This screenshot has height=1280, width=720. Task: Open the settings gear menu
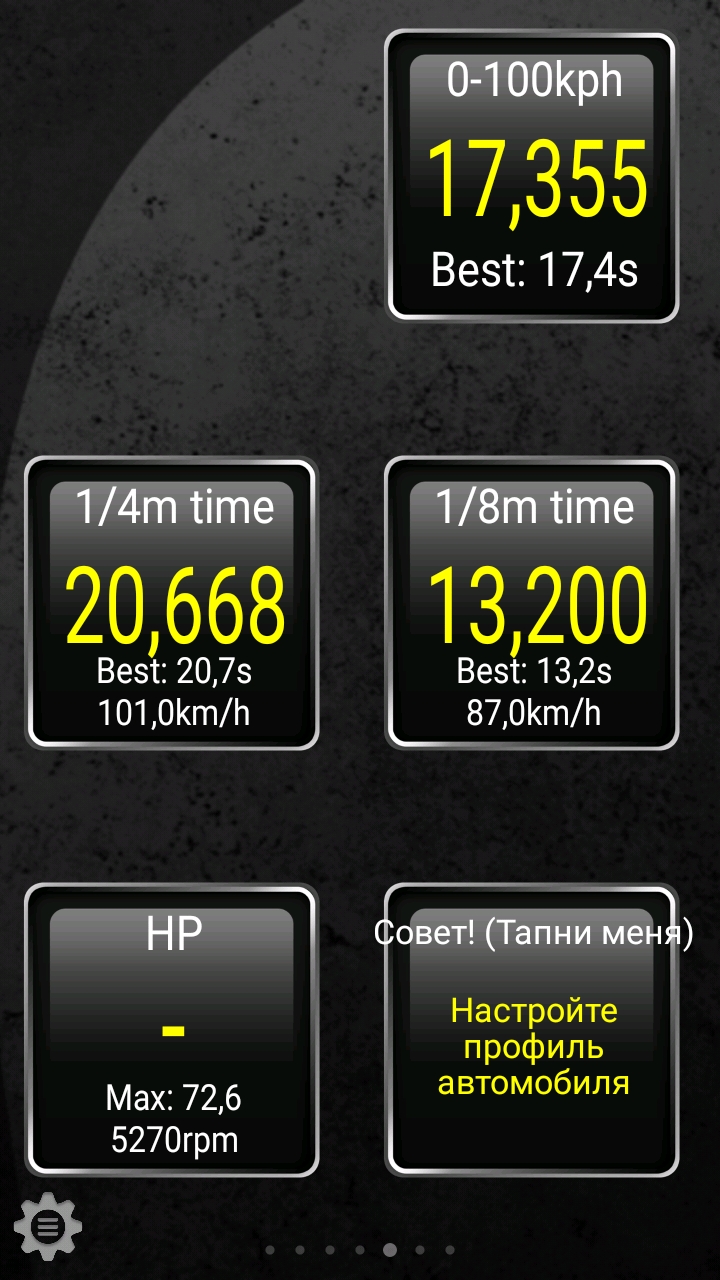click(x=47, y=1224)
